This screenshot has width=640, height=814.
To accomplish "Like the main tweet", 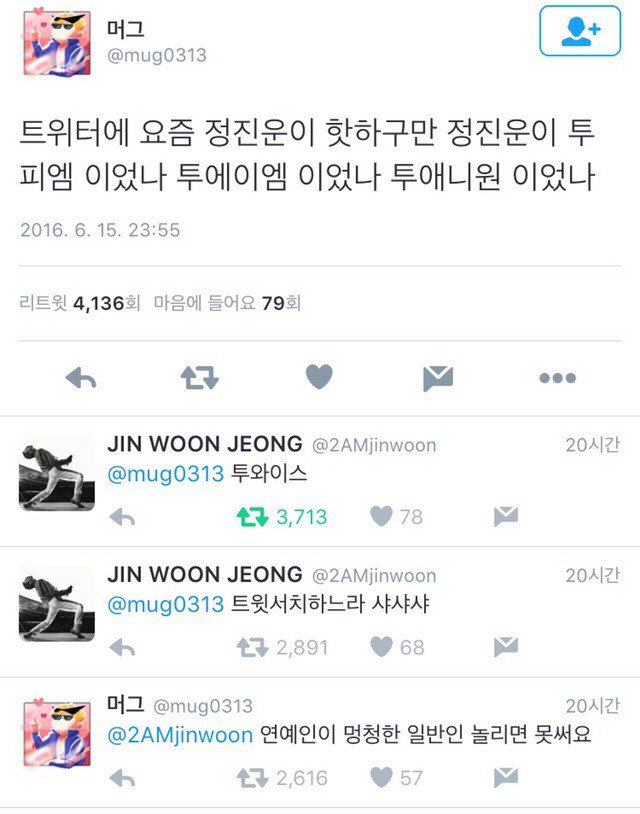I will (x=318, y=377).
